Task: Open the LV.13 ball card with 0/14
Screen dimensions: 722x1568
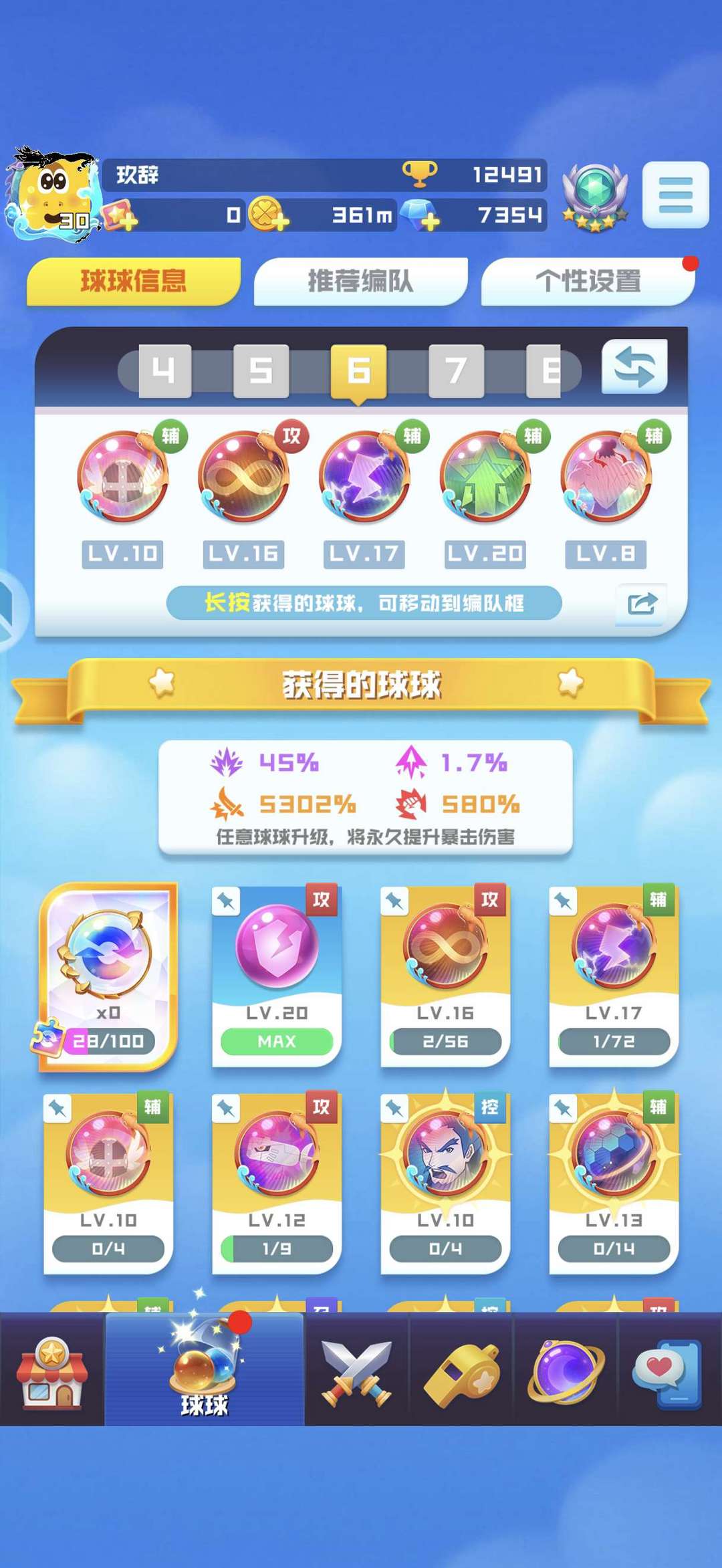Action: click(x=614, y=1184)
